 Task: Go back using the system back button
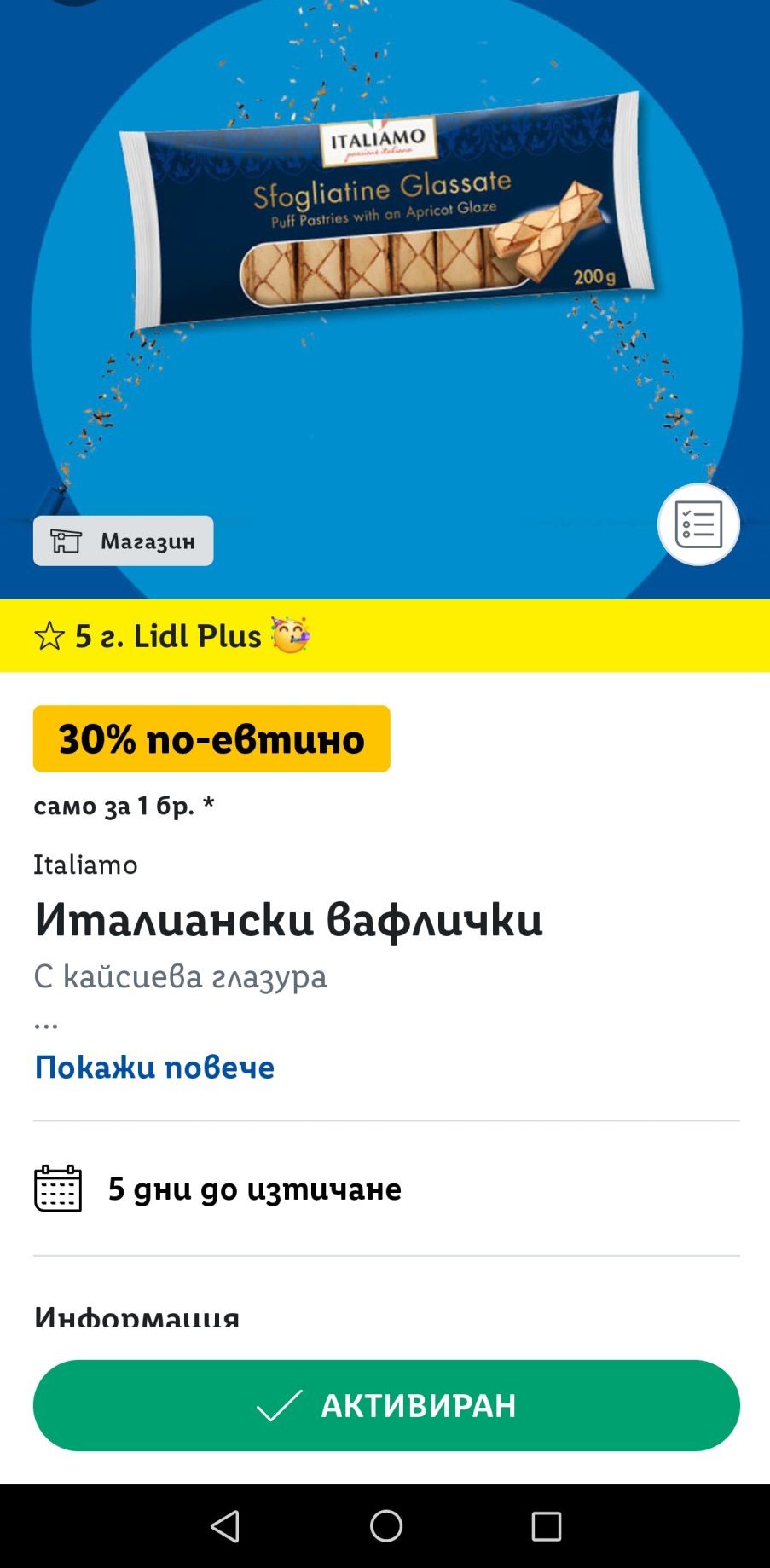click(225, 1526)
